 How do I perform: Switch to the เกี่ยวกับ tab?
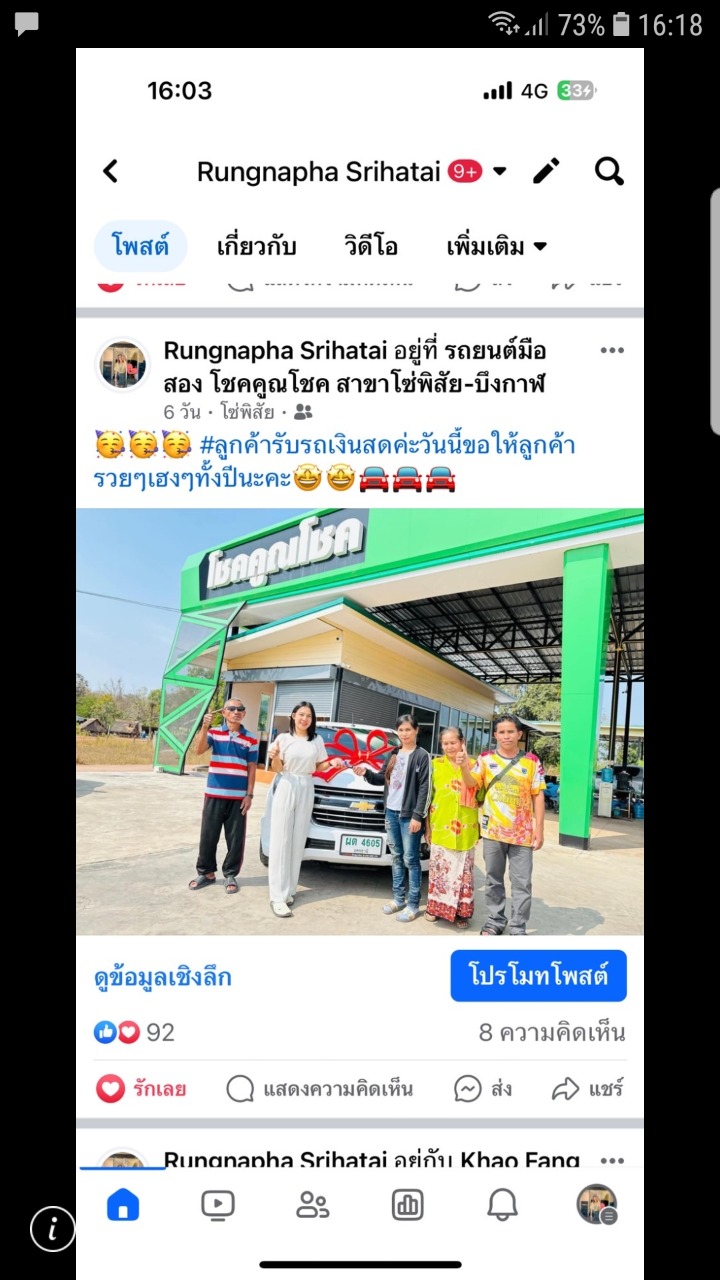[256, 246]
